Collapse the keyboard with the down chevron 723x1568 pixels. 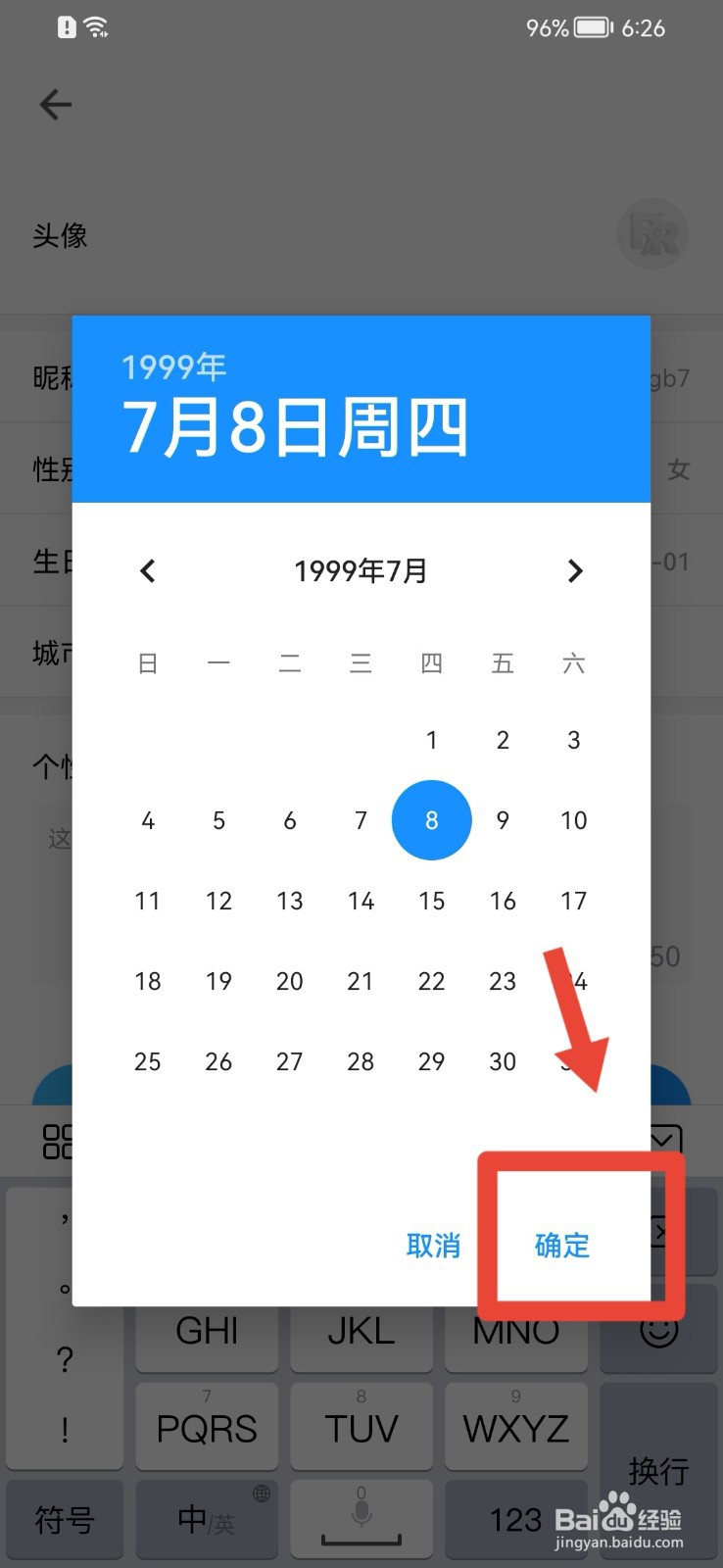click(x=661, y=1140)
